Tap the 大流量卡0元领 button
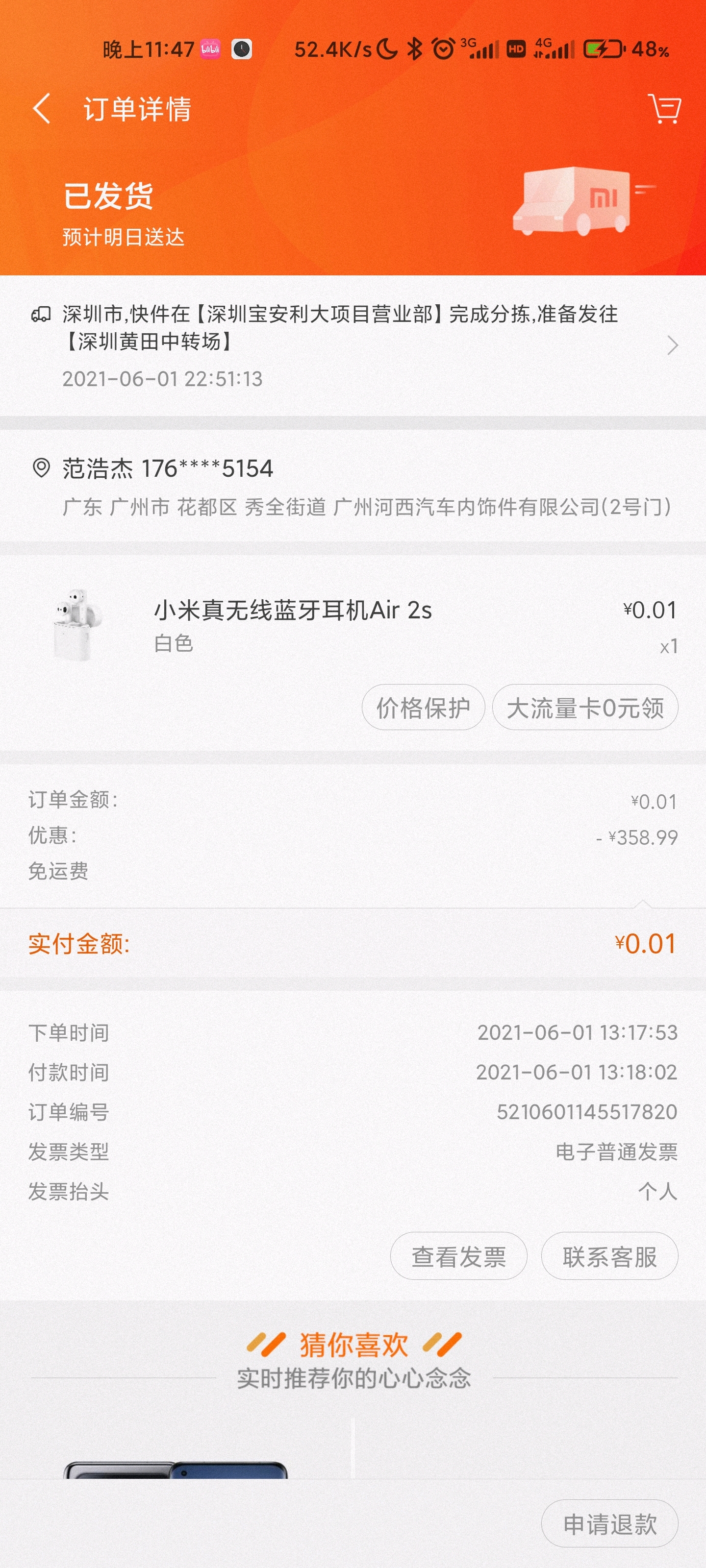Image resolution: width=706 pixels, height=1568 pixels. pyautogui.click(x=585, y=707)
